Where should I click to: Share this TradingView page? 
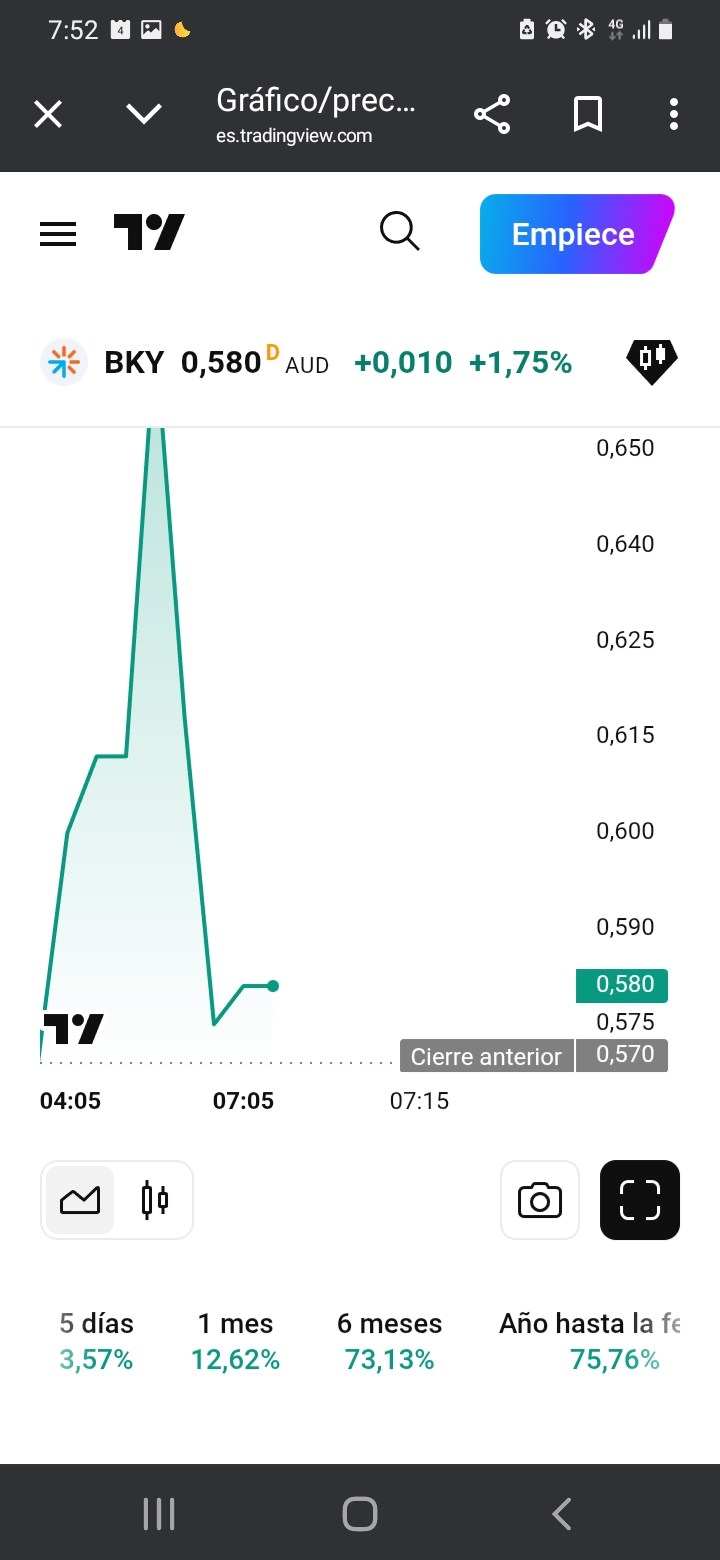coord(492,114)
